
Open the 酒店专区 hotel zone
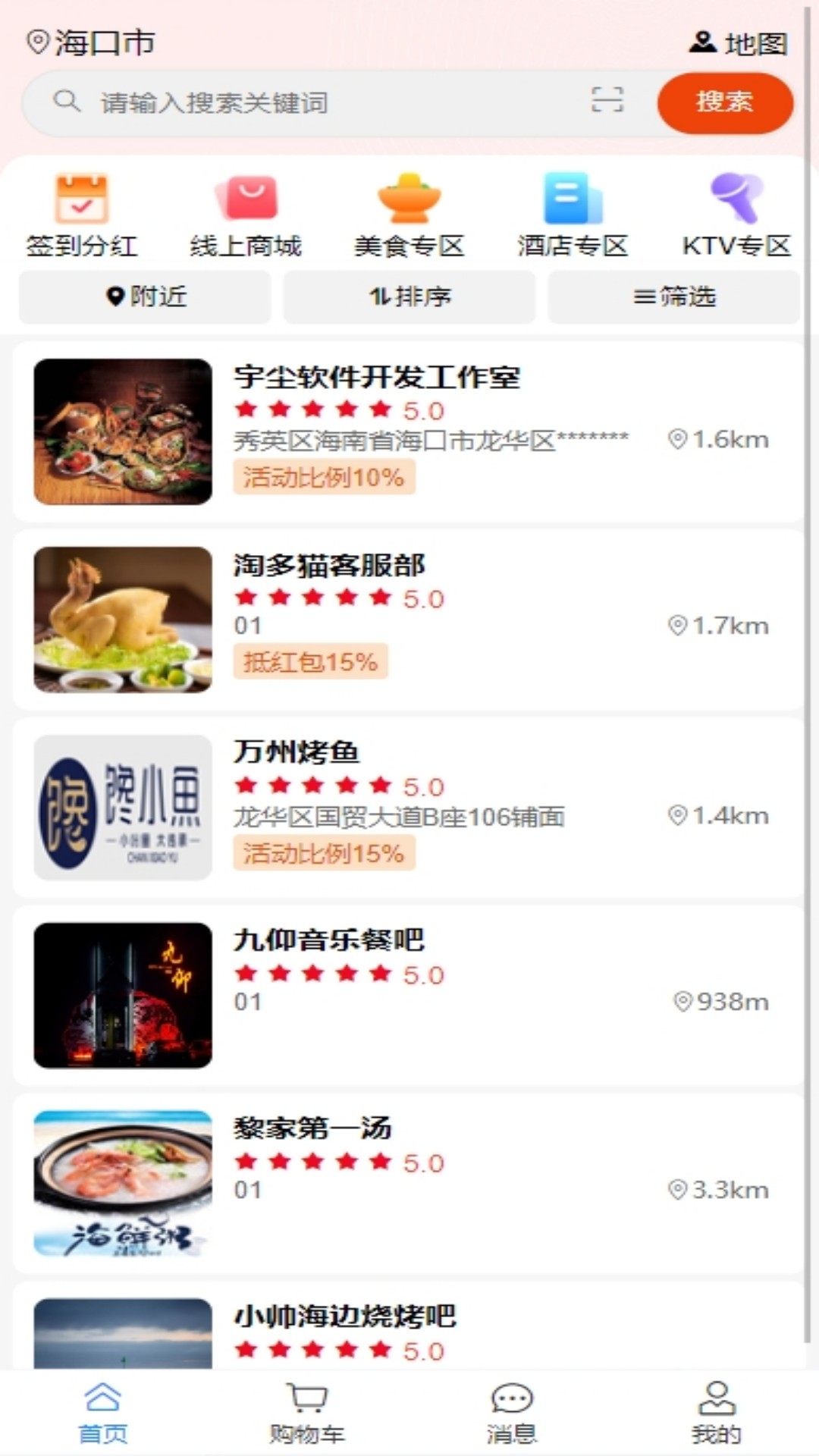573,216
